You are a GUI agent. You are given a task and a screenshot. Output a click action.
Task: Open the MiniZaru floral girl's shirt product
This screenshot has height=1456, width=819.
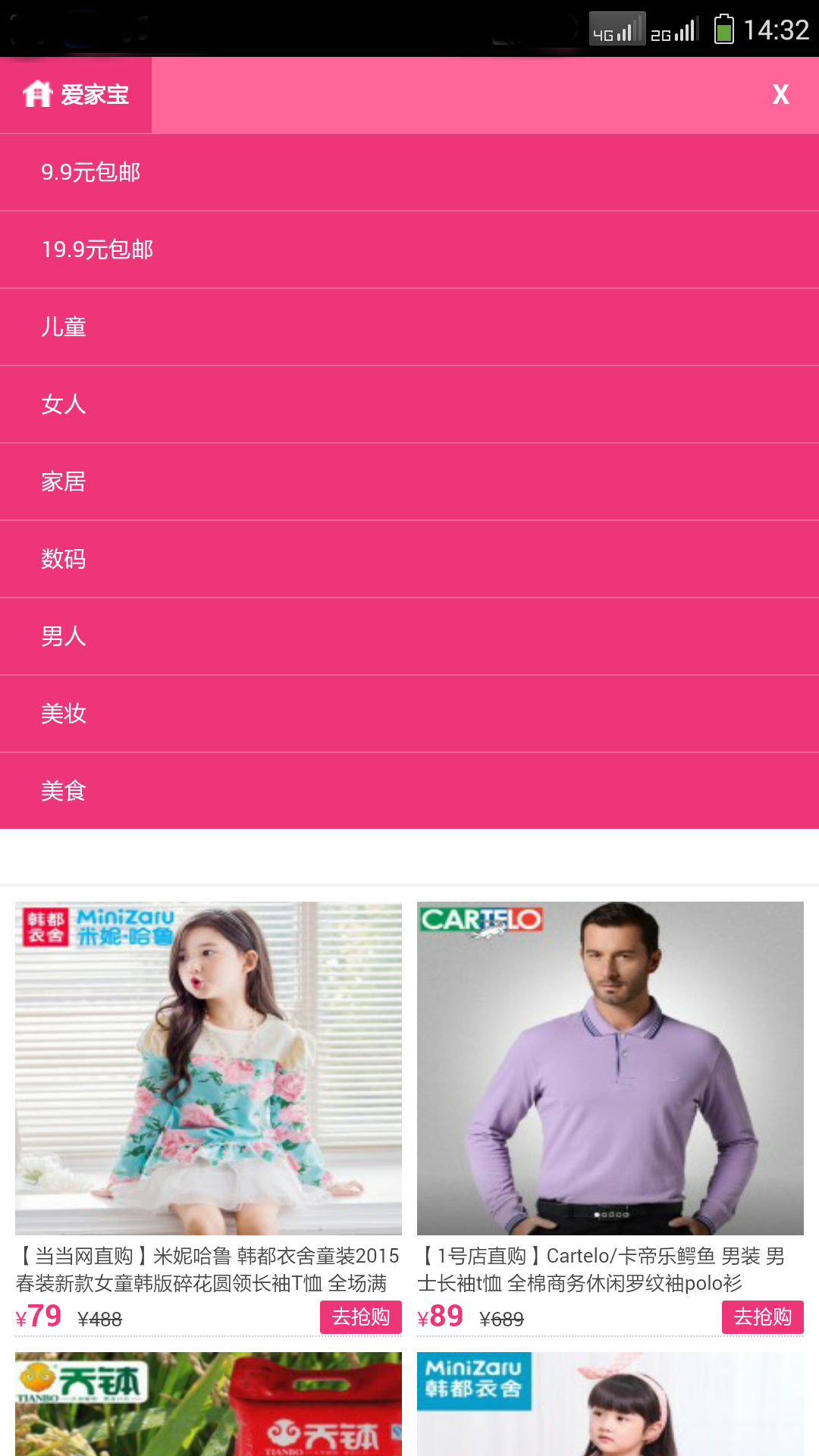point(209,1068)
